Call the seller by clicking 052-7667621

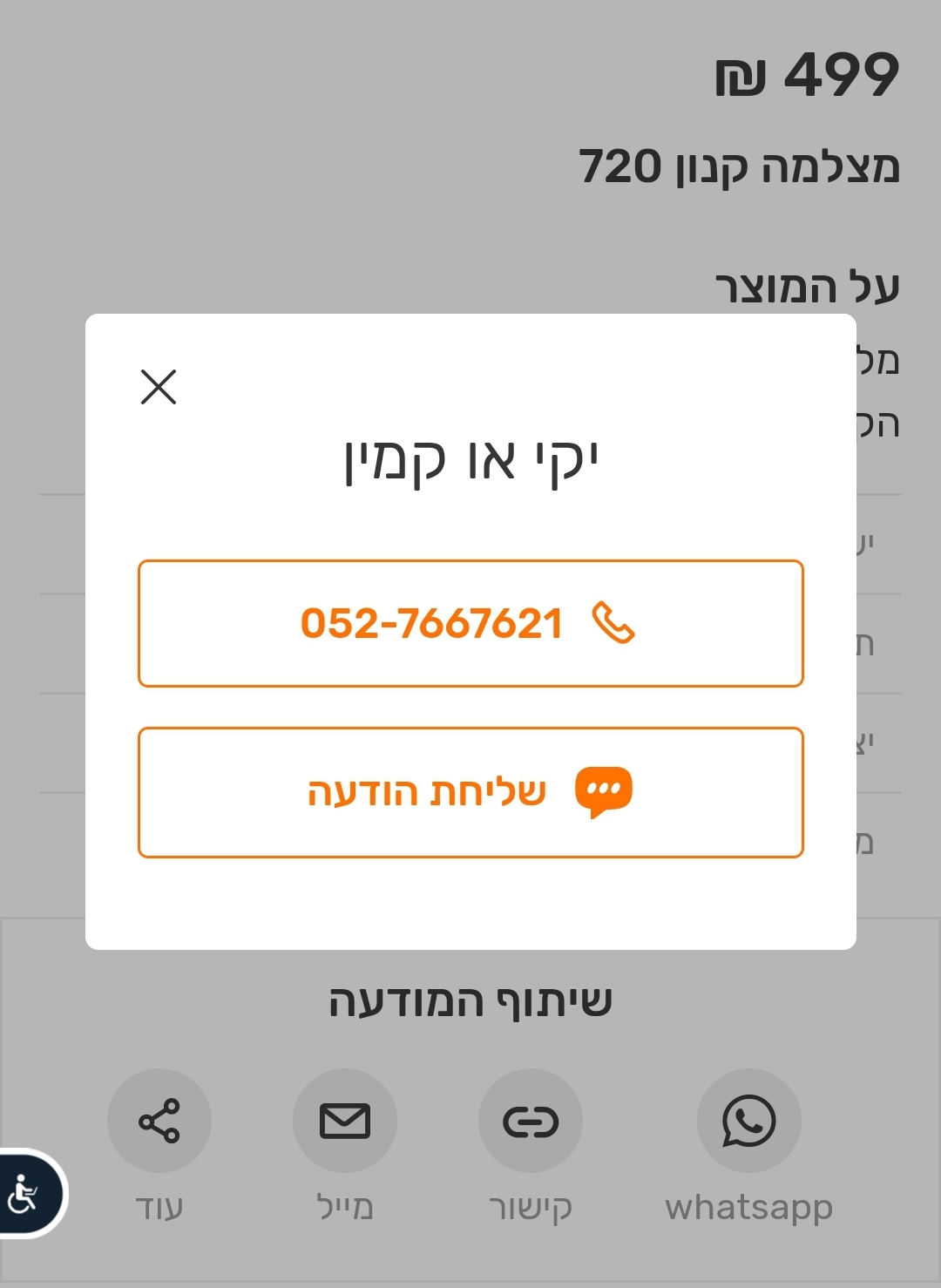(433, 624)
